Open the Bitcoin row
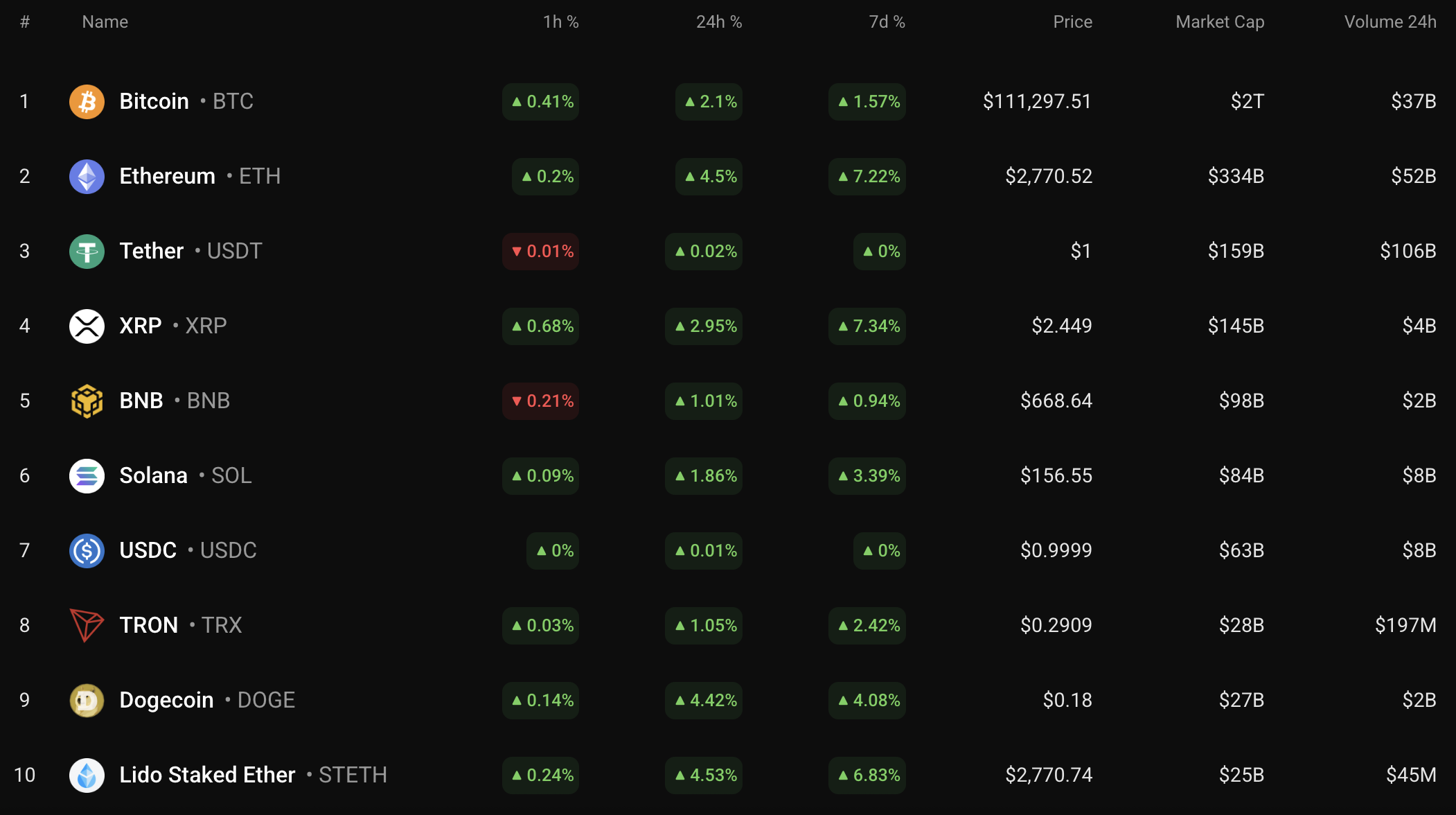The image size is (1456, 815). (154, 101)
